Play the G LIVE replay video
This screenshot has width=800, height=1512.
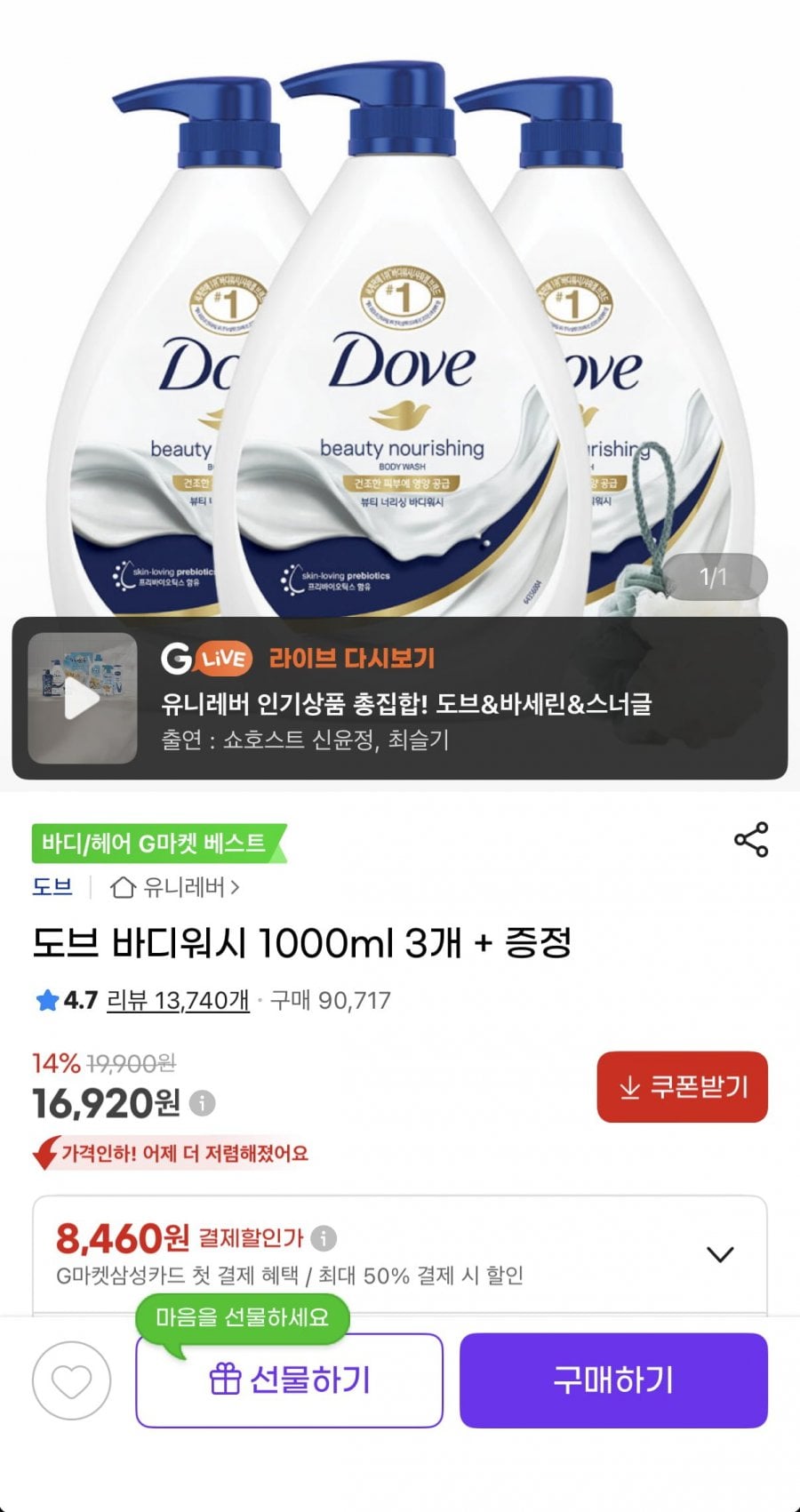(x=83, y=699)
